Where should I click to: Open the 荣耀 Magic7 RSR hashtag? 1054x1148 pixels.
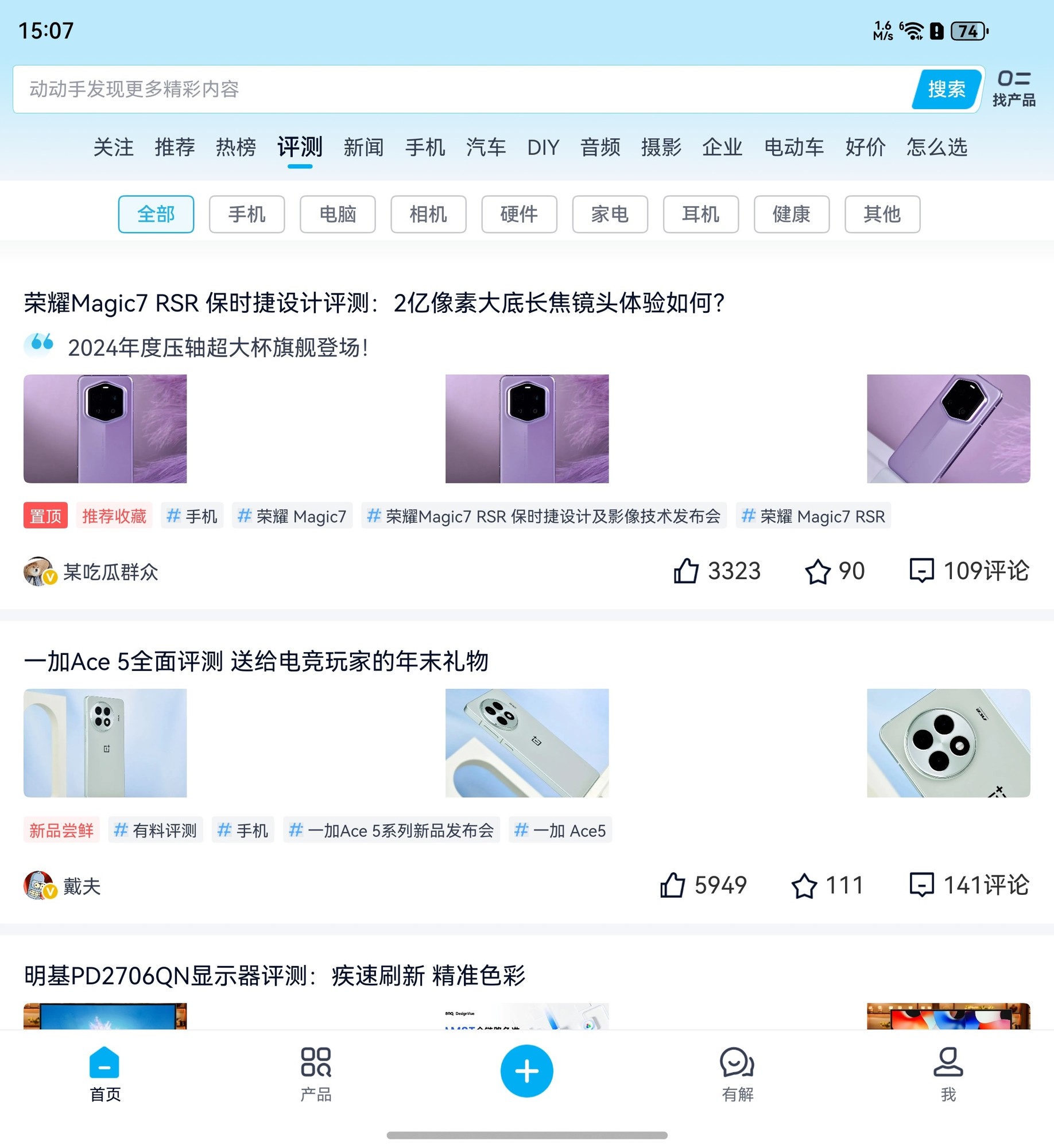coord(813,516)
